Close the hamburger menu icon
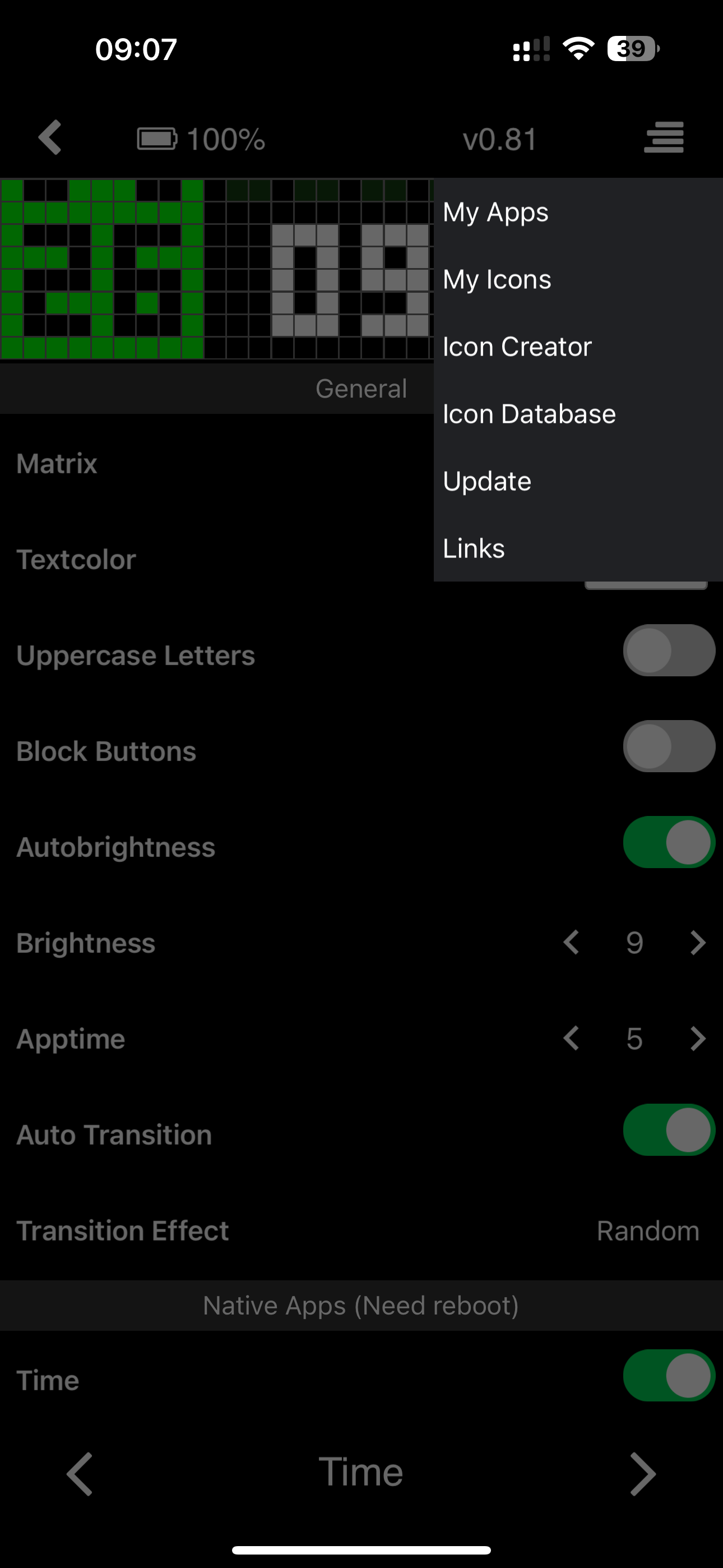 (664, 137)
